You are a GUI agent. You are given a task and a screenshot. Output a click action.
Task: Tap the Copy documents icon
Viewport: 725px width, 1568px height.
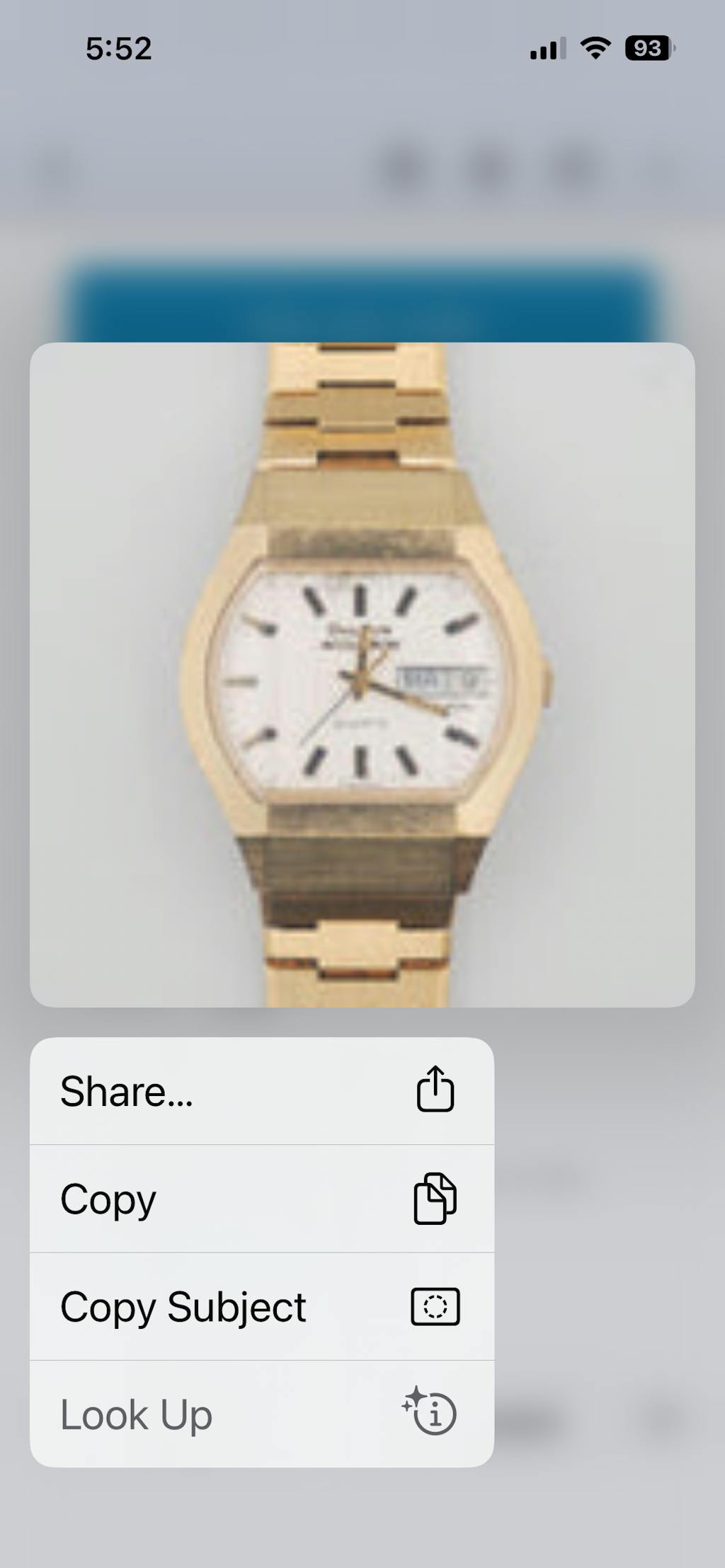(x=435, y=1198)
